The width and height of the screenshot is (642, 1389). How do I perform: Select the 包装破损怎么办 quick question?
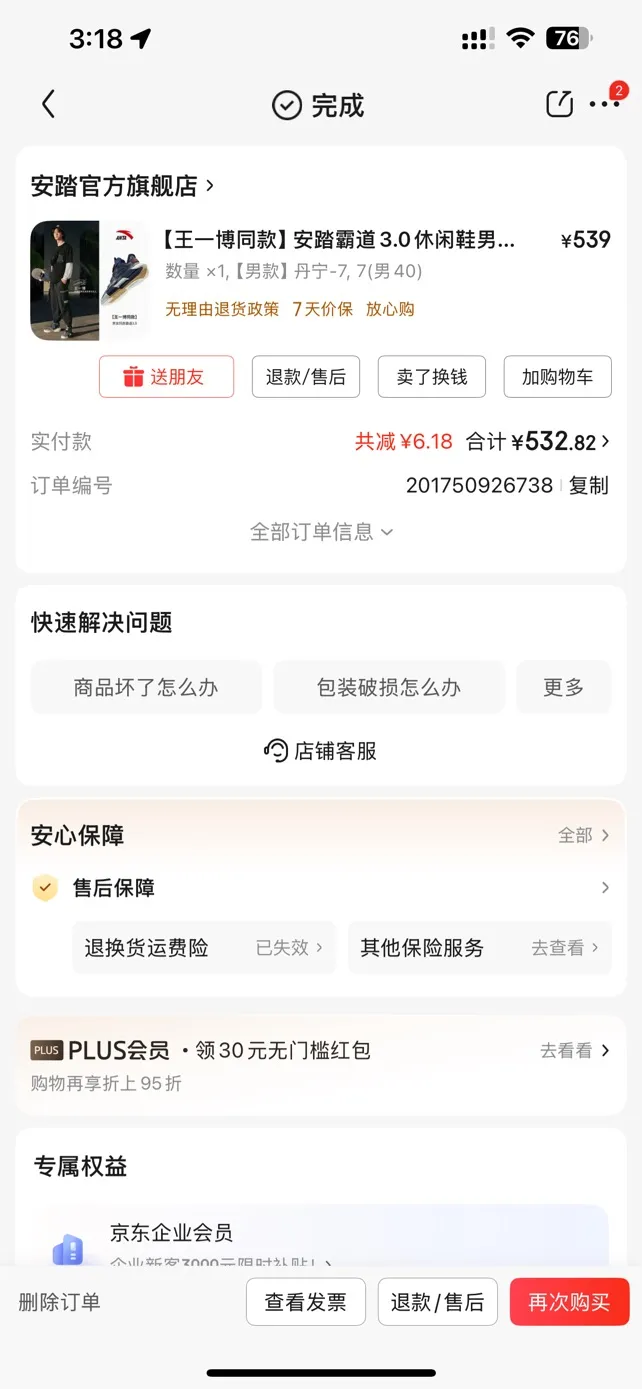point(389,688)
